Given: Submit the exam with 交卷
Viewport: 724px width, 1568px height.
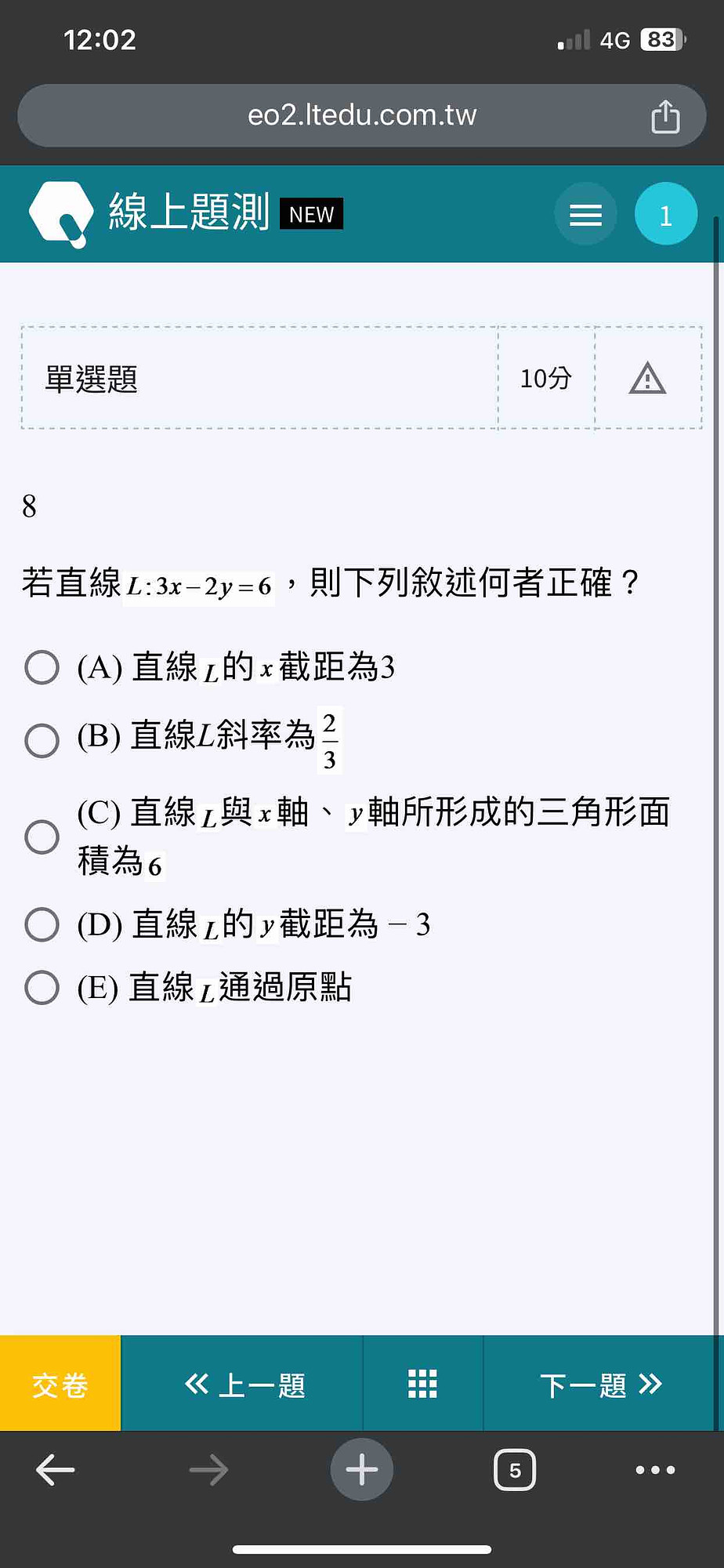Looking at the screenshot, I should coord(60,1384).
